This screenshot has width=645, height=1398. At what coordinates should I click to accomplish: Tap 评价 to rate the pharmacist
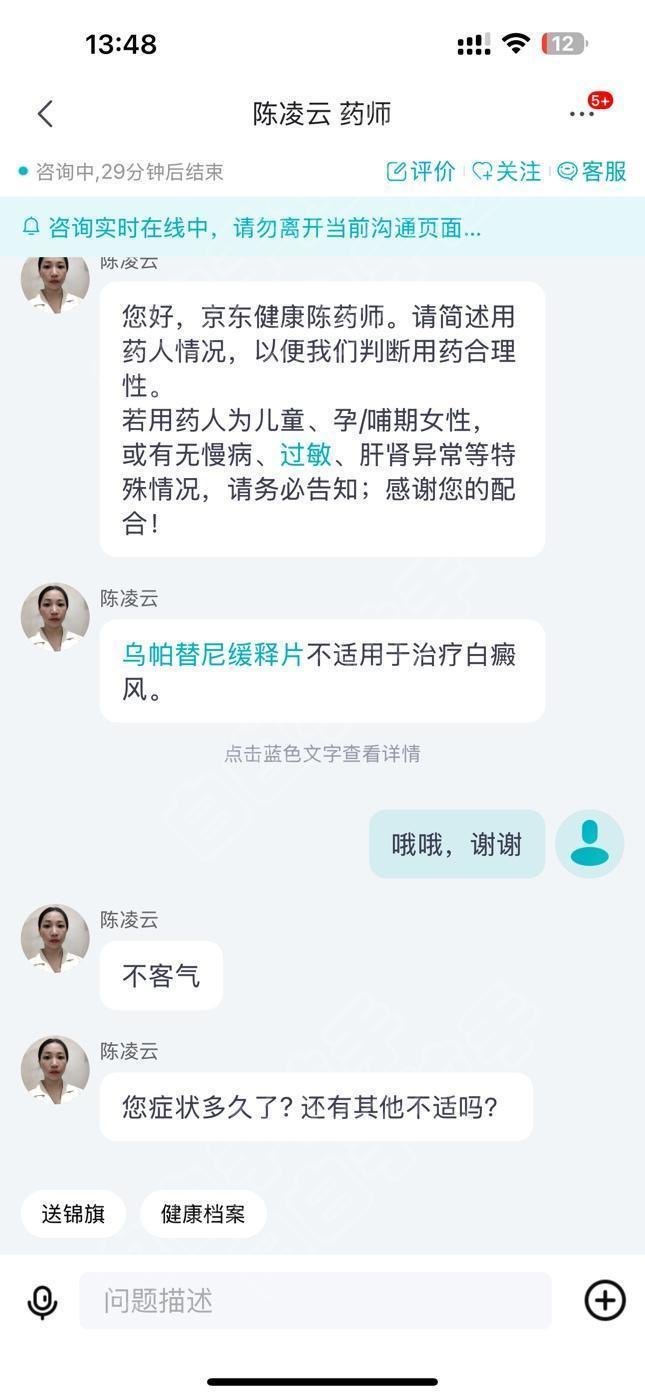click(421, 172)
